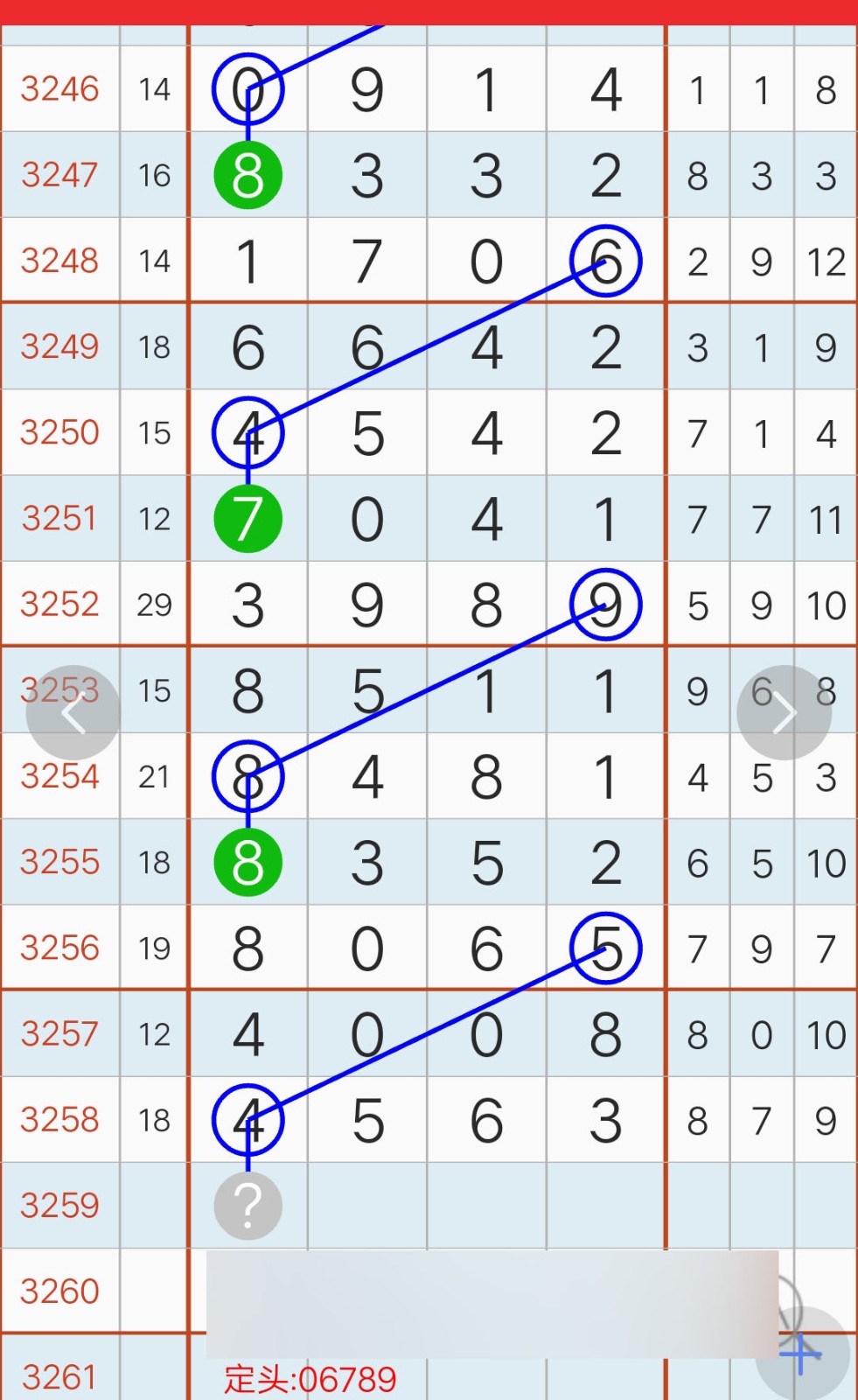This screenshot has height=1400, width=858.
Task: Toggle the circle marker on 9 in row 3252
Action: [x=605, y=604]
